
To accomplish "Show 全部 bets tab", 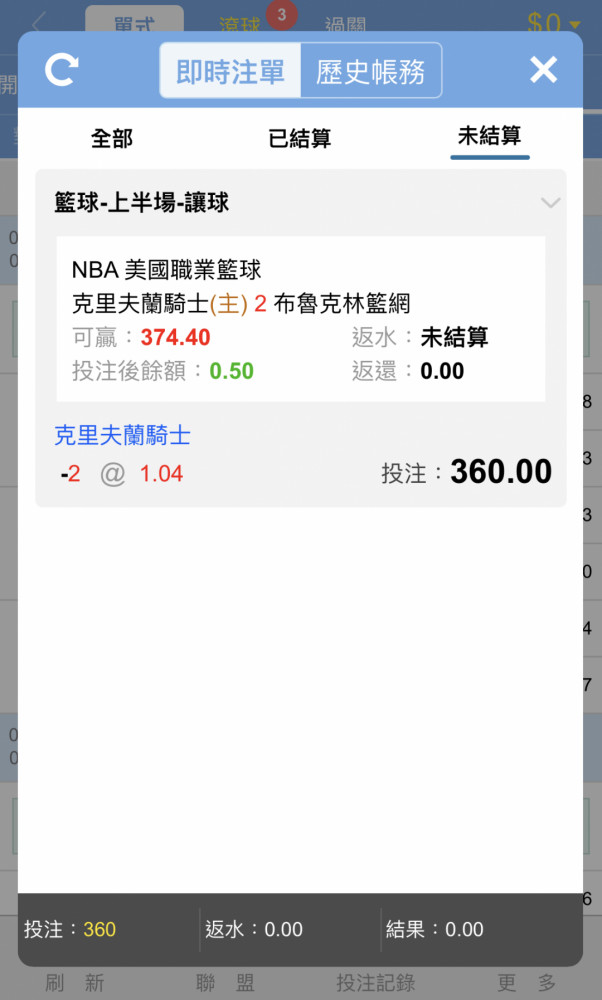I will tap(112, 138).
